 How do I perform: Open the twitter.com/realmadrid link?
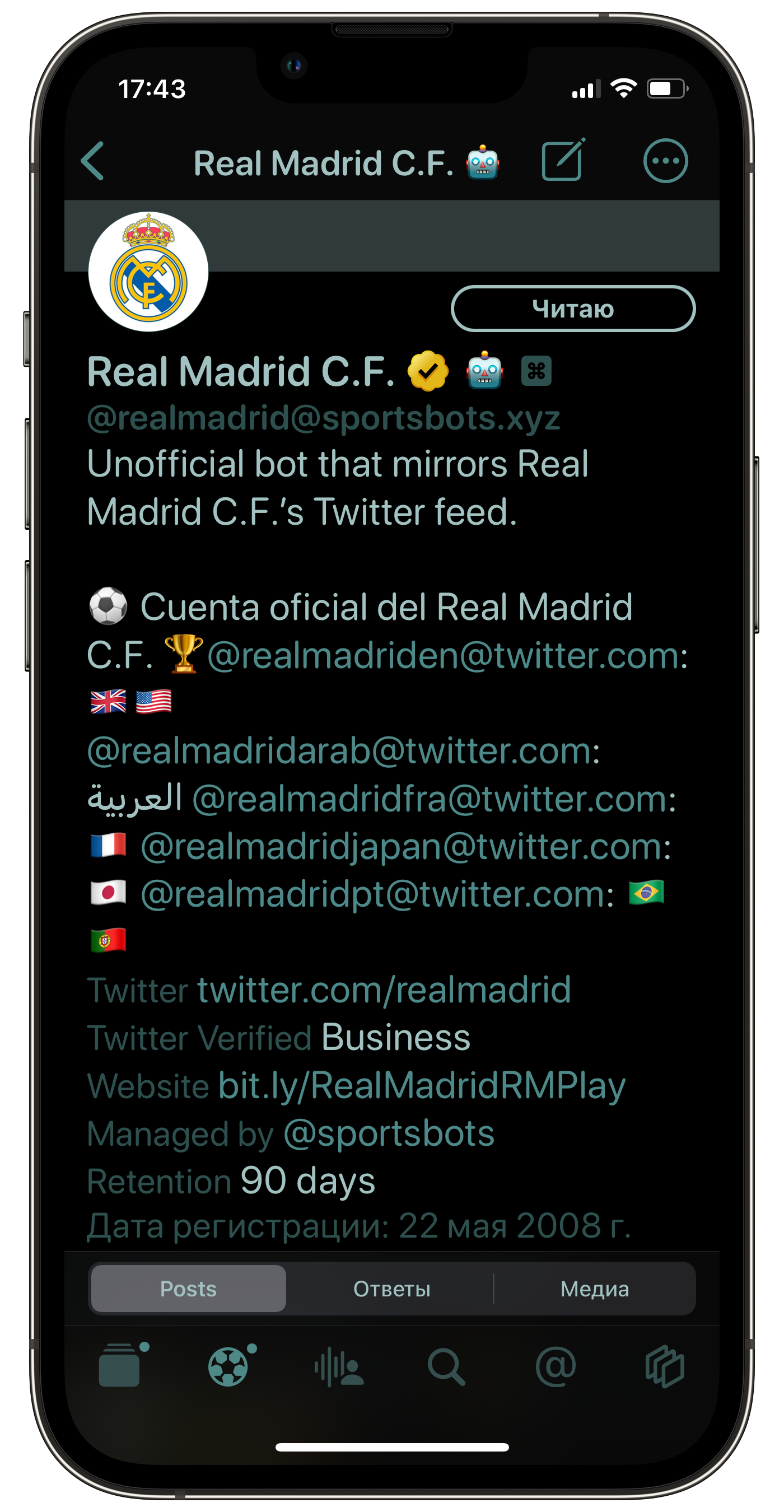click(384, 990)
